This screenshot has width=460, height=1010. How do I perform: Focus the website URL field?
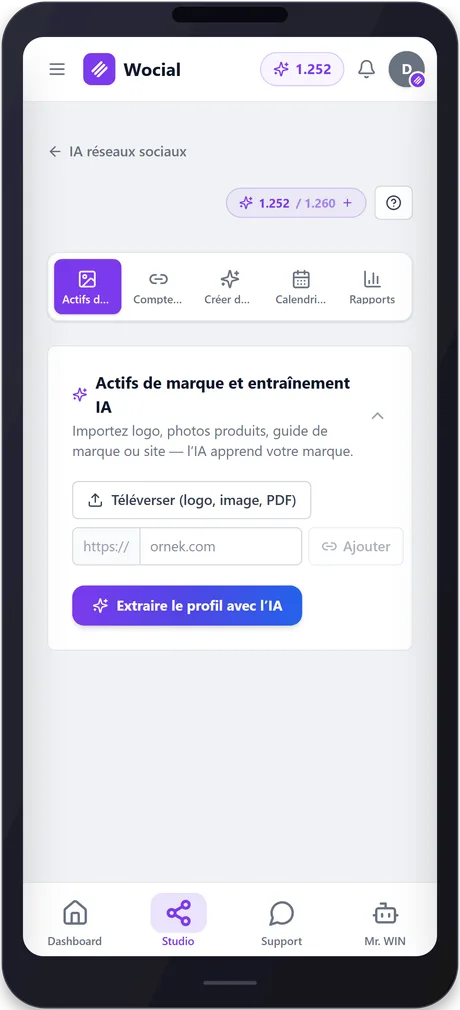point(220,546)
